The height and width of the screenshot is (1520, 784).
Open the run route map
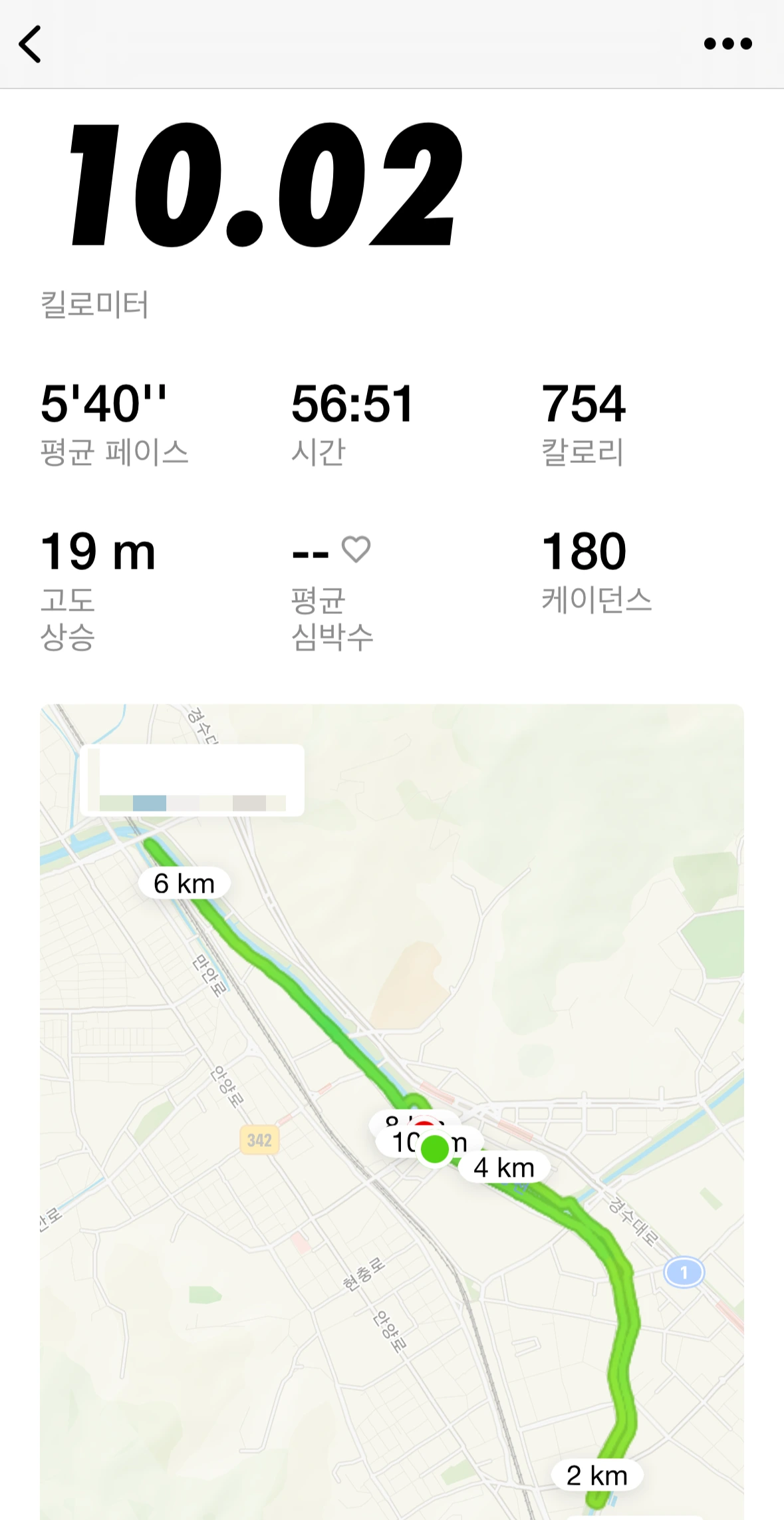coord(392,1112)
